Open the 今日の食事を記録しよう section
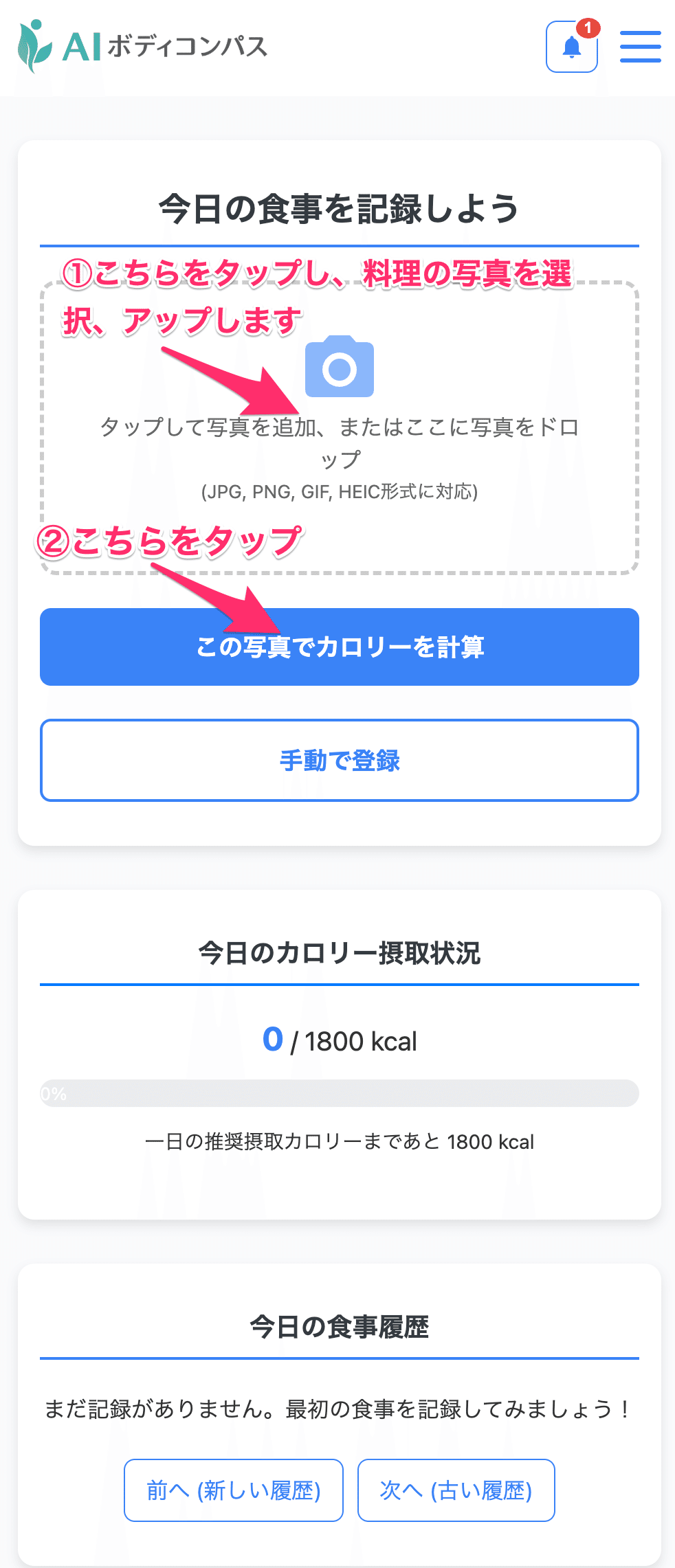This screenshot has width=675, height=1568. [340, 208]
